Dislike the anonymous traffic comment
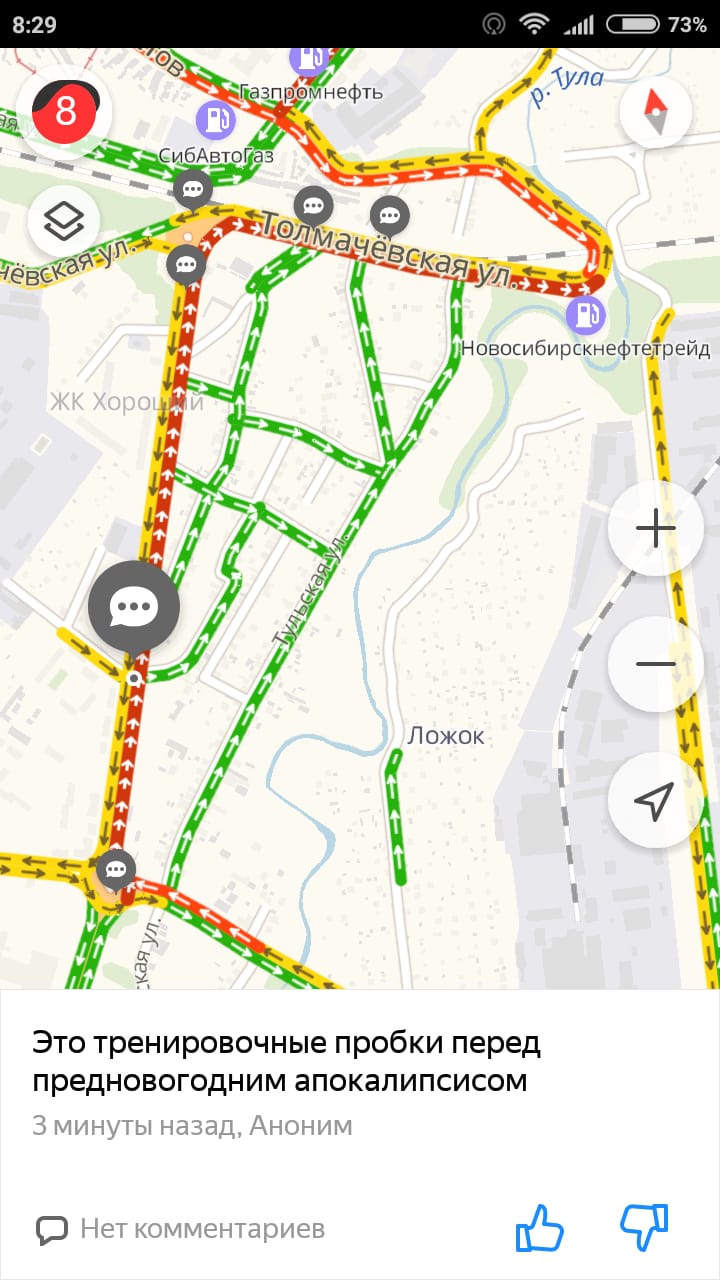 [644, 1227]
